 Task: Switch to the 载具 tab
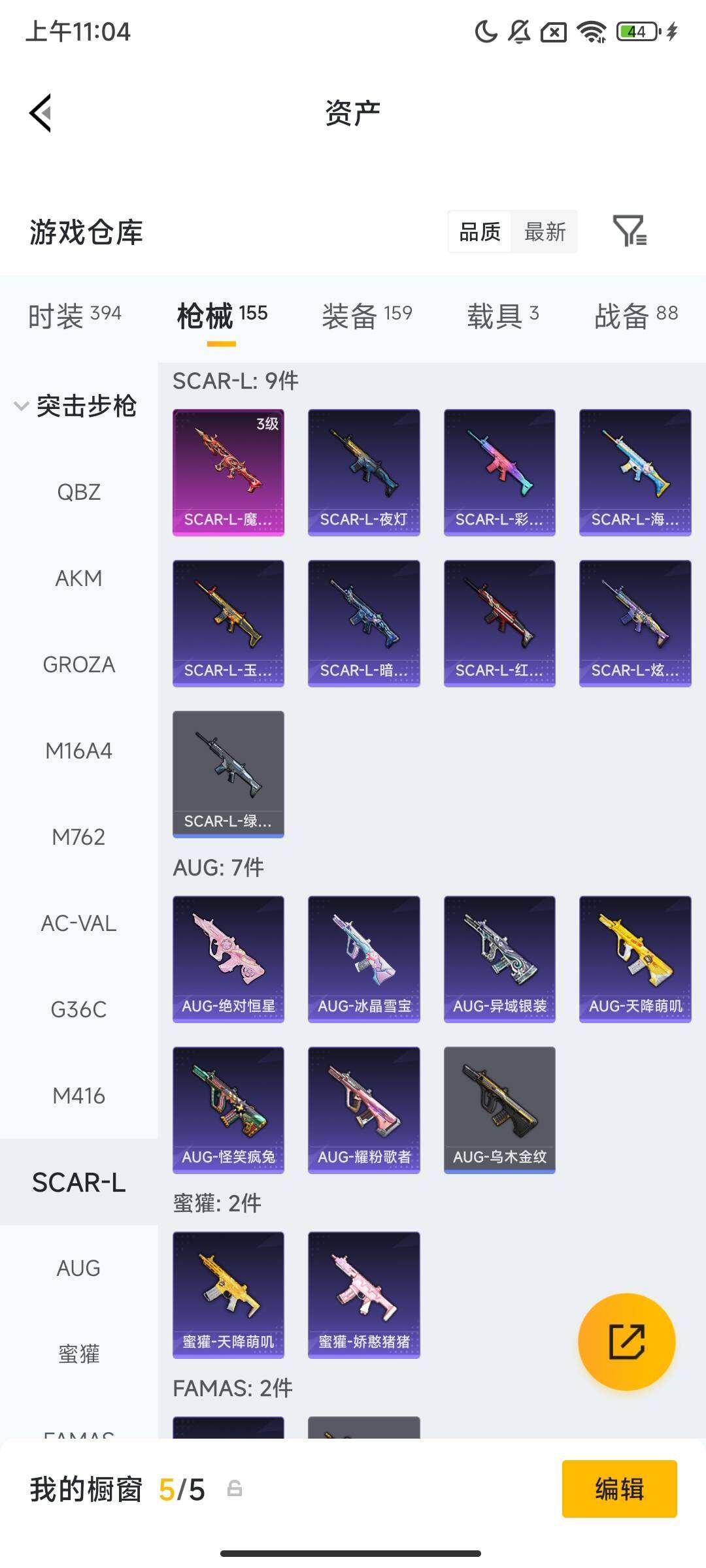click(503, 316)
